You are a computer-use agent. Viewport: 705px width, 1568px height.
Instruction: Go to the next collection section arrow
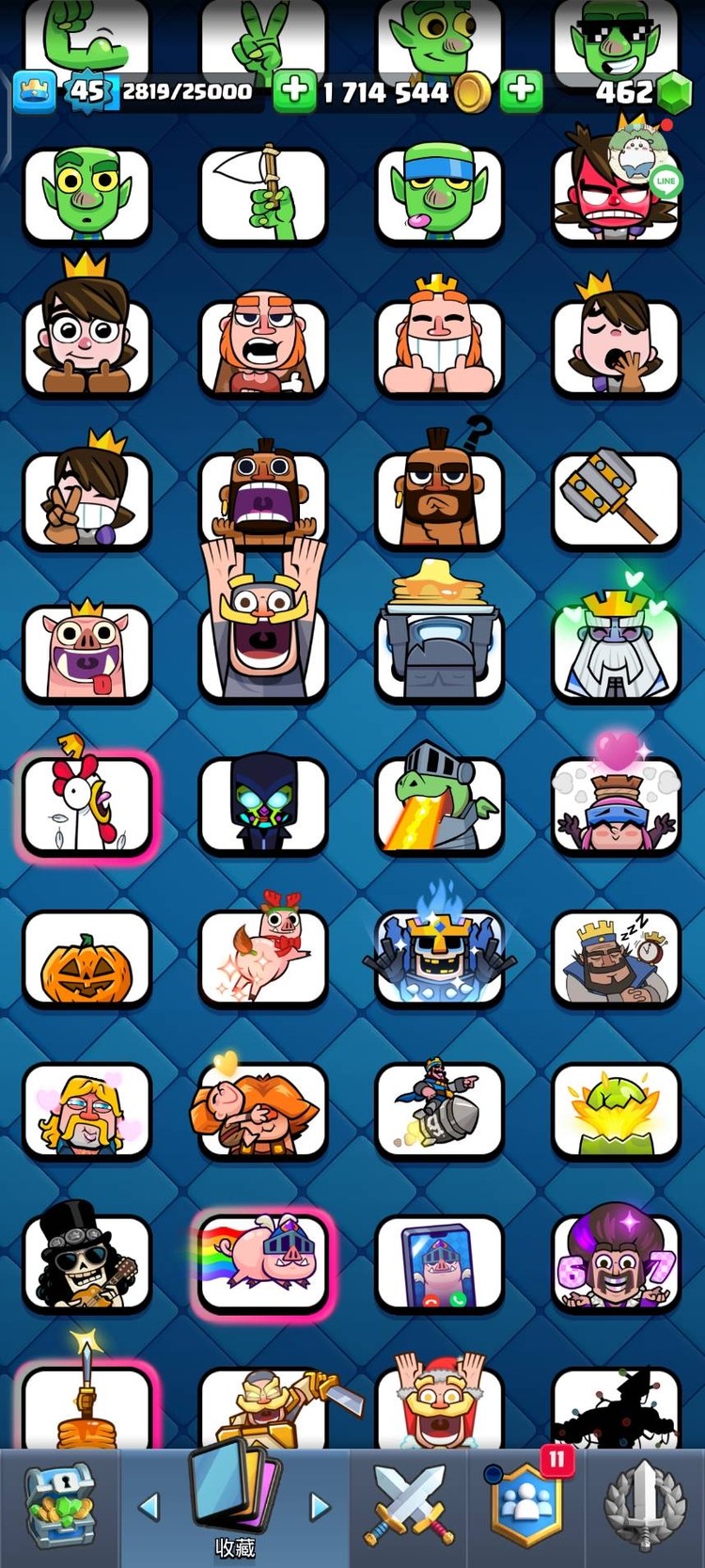tap(321, 1507)
